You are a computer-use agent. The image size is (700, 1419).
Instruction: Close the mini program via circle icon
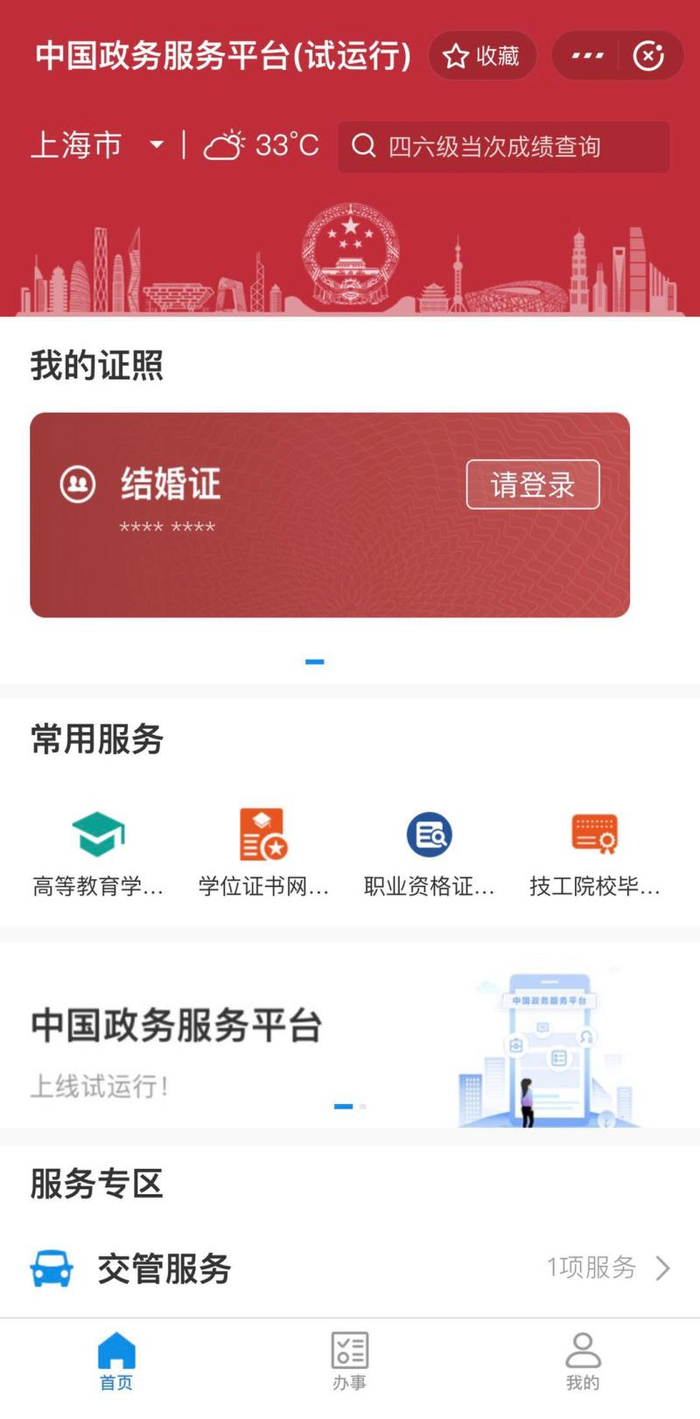tap(649, 56)
